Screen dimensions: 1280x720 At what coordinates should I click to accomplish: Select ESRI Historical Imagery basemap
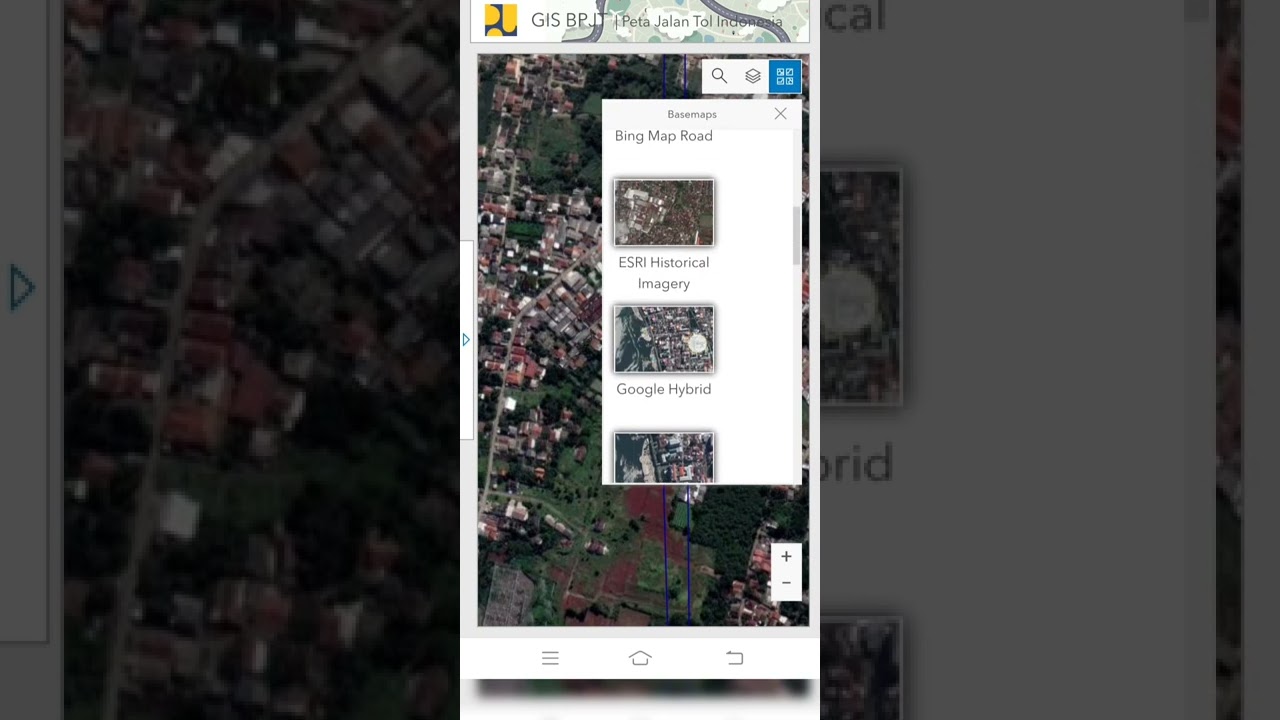coord(664,213)
